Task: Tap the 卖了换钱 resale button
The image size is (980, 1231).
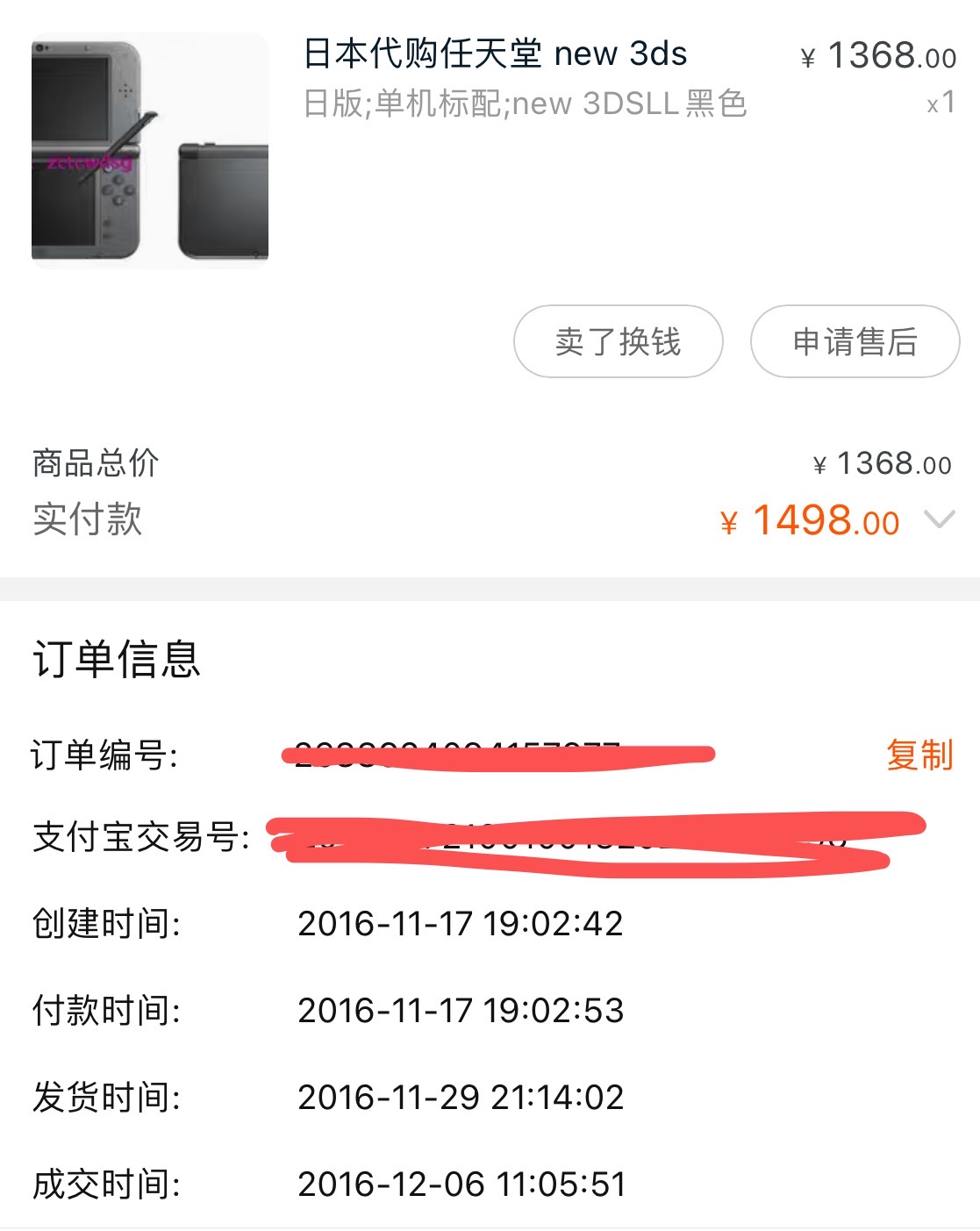Action: tap(618, 341)
